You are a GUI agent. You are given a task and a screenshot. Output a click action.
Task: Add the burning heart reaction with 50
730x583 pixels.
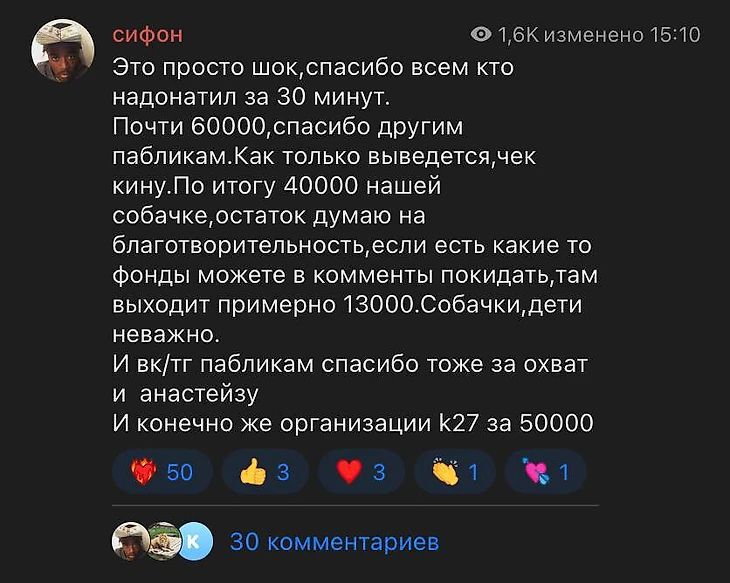coord(162,472)
